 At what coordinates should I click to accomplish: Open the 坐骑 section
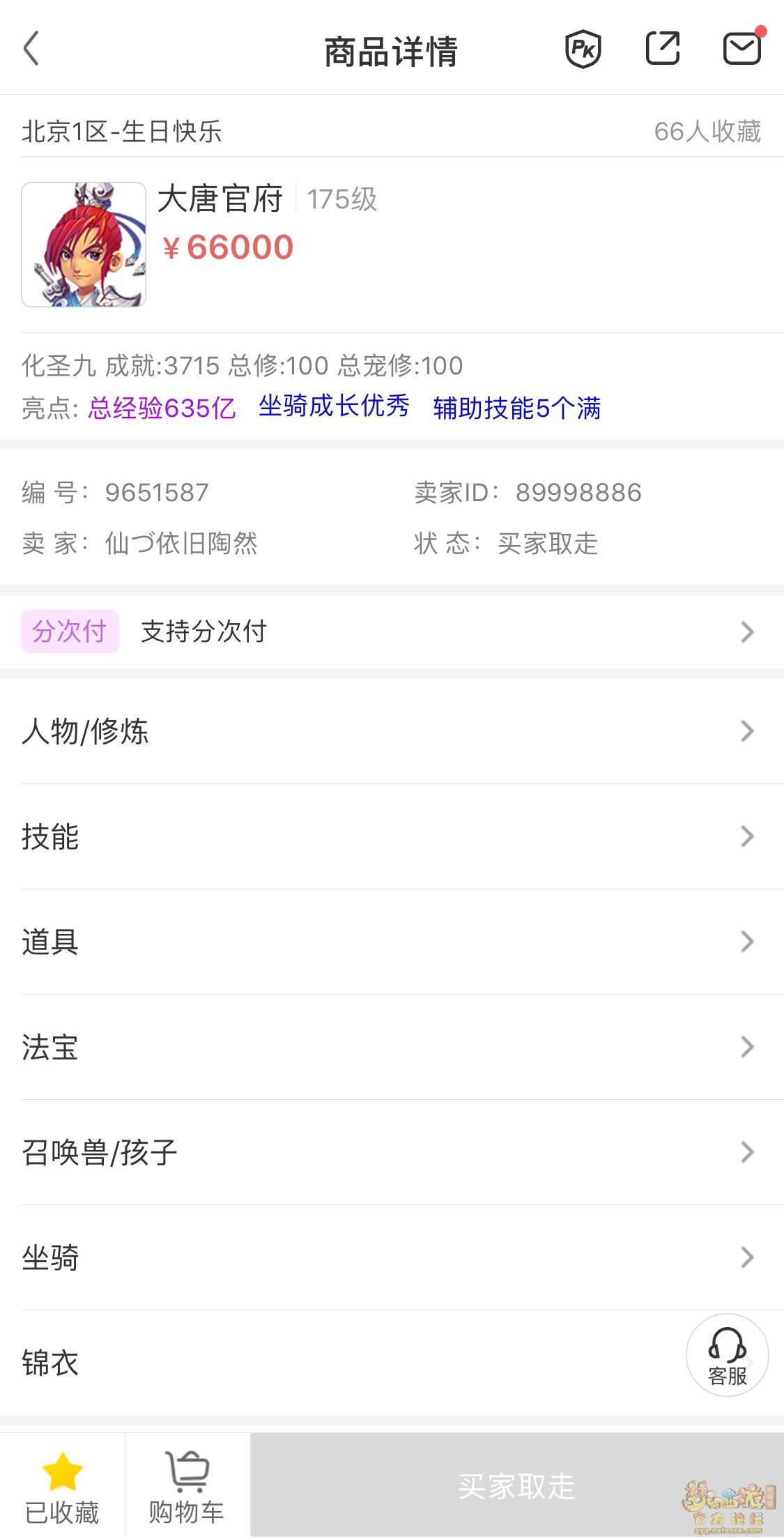pyautogui.click(x=392, y=1257)
